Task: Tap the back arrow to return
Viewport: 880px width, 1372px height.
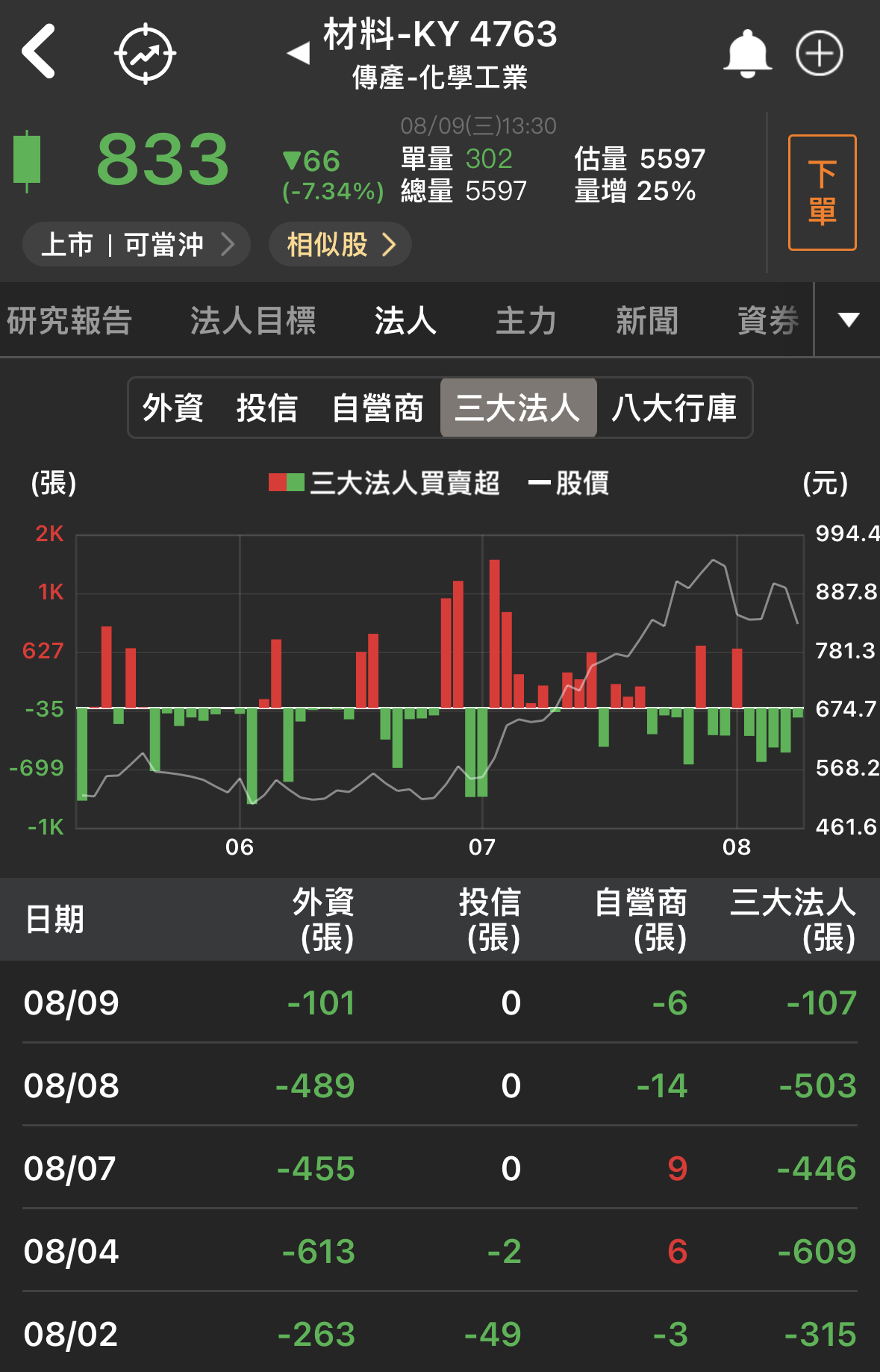Action: tap(40, 52)
